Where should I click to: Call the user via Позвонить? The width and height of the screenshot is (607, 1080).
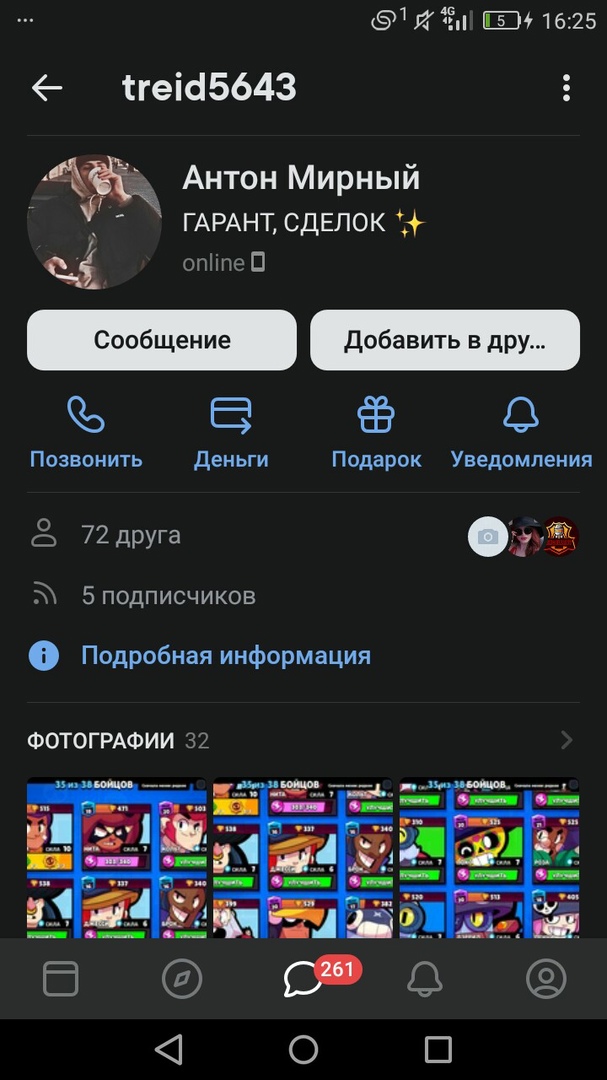click(86, 432)
